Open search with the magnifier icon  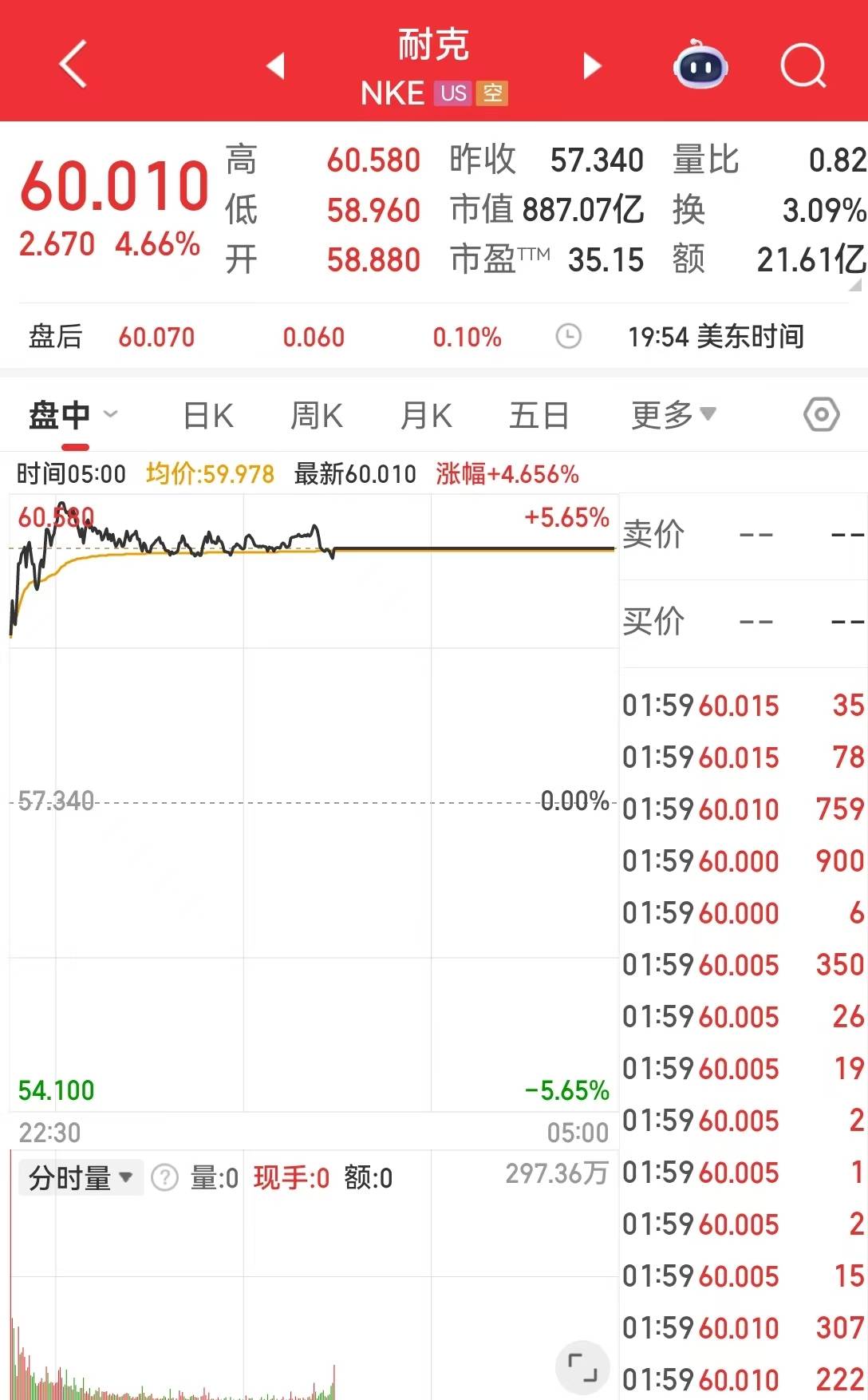804,67
